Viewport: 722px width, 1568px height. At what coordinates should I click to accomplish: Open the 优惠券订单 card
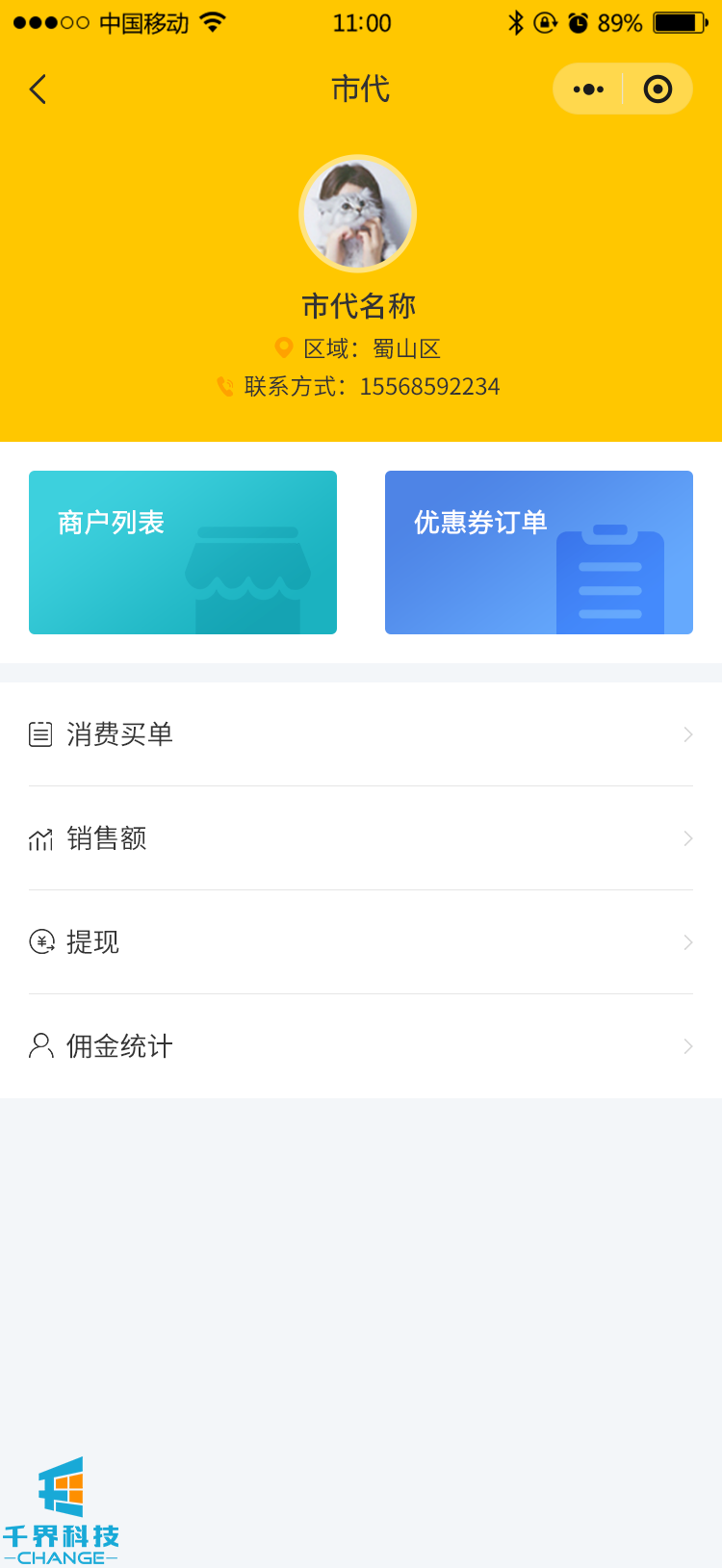(x=539, y=553)
